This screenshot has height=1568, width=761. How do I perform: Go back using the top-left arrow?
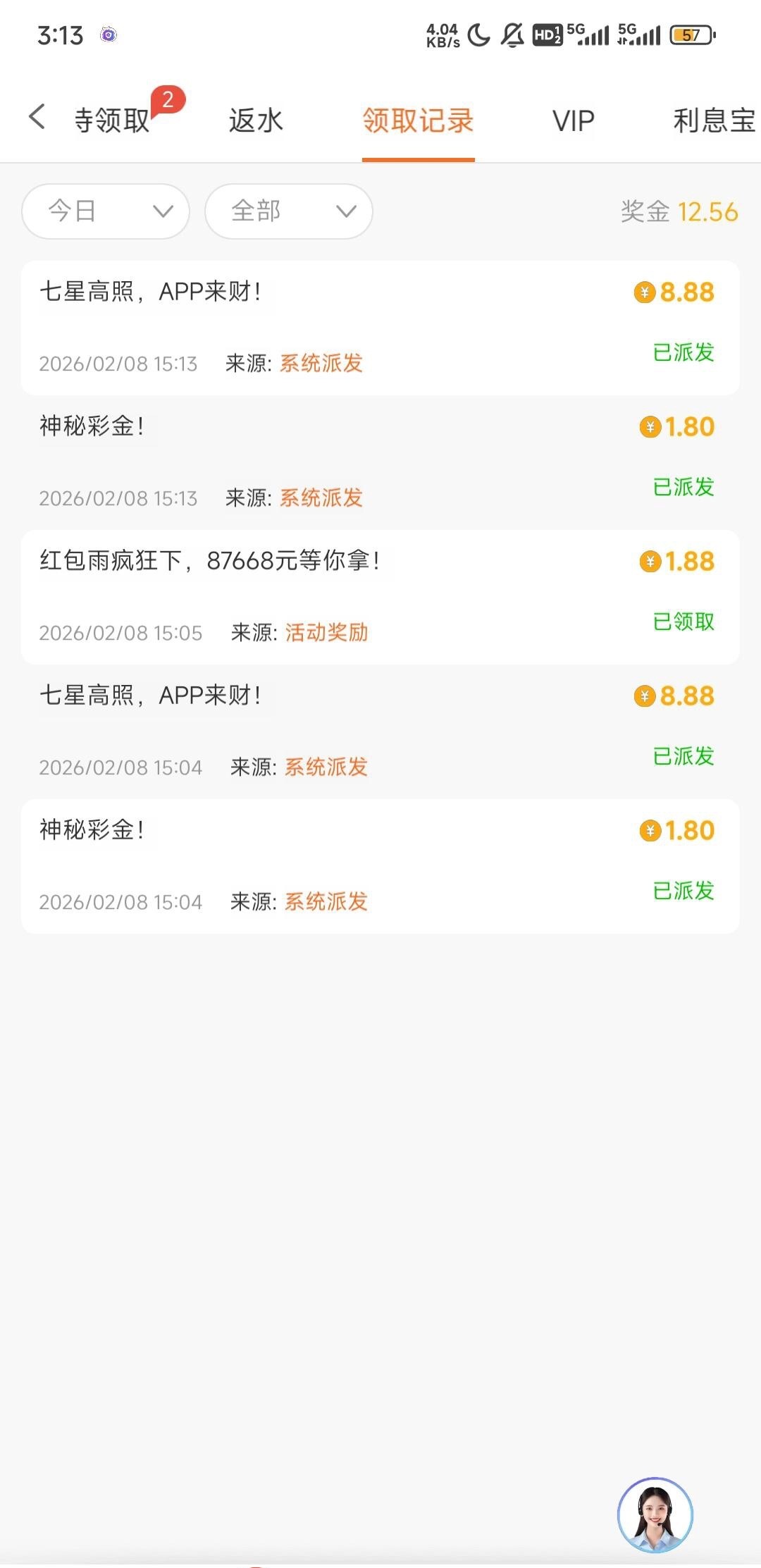(37, 118)
